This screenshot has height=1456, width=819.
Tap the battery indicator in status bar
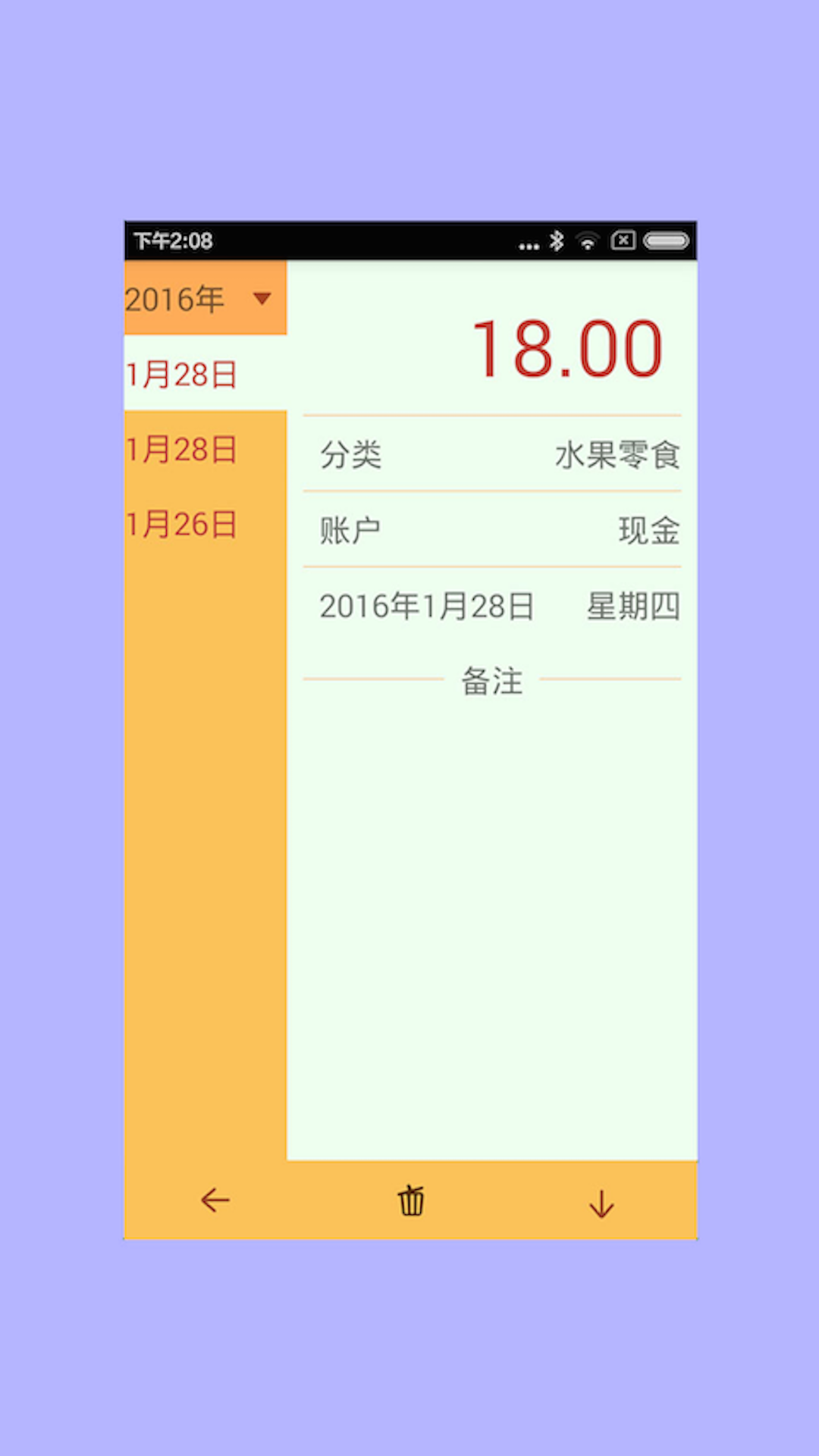(665, 241)
